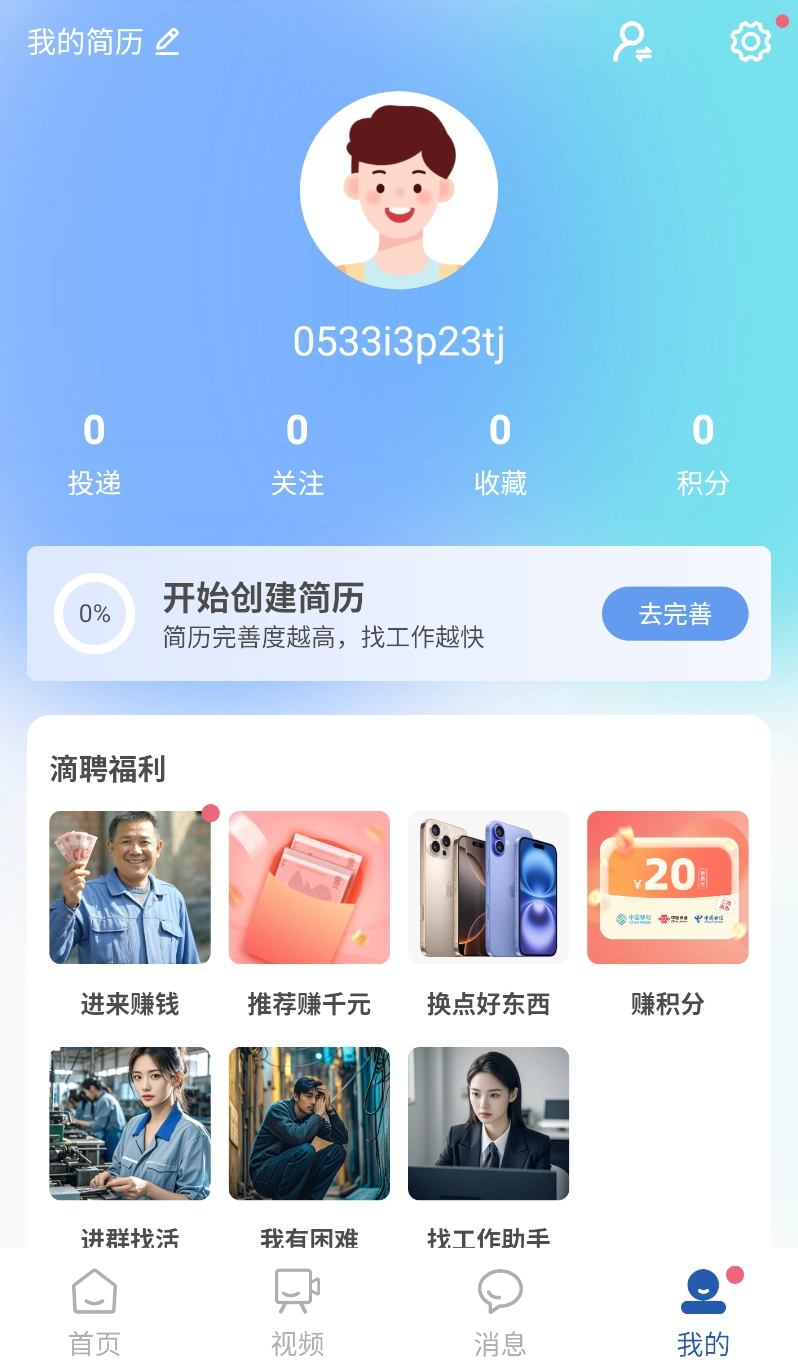Click the 0% completion progress circle
This screenshot has height=1369, width=798.
pyautogui.click(x=94, y=613)
